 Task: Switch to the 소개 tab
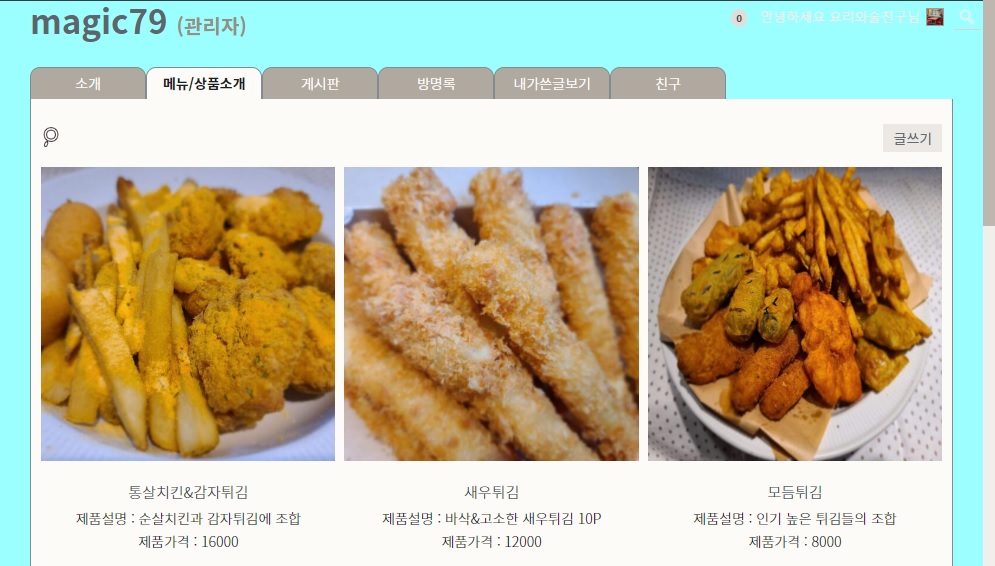pyautogui.click(x=88, y=84)
